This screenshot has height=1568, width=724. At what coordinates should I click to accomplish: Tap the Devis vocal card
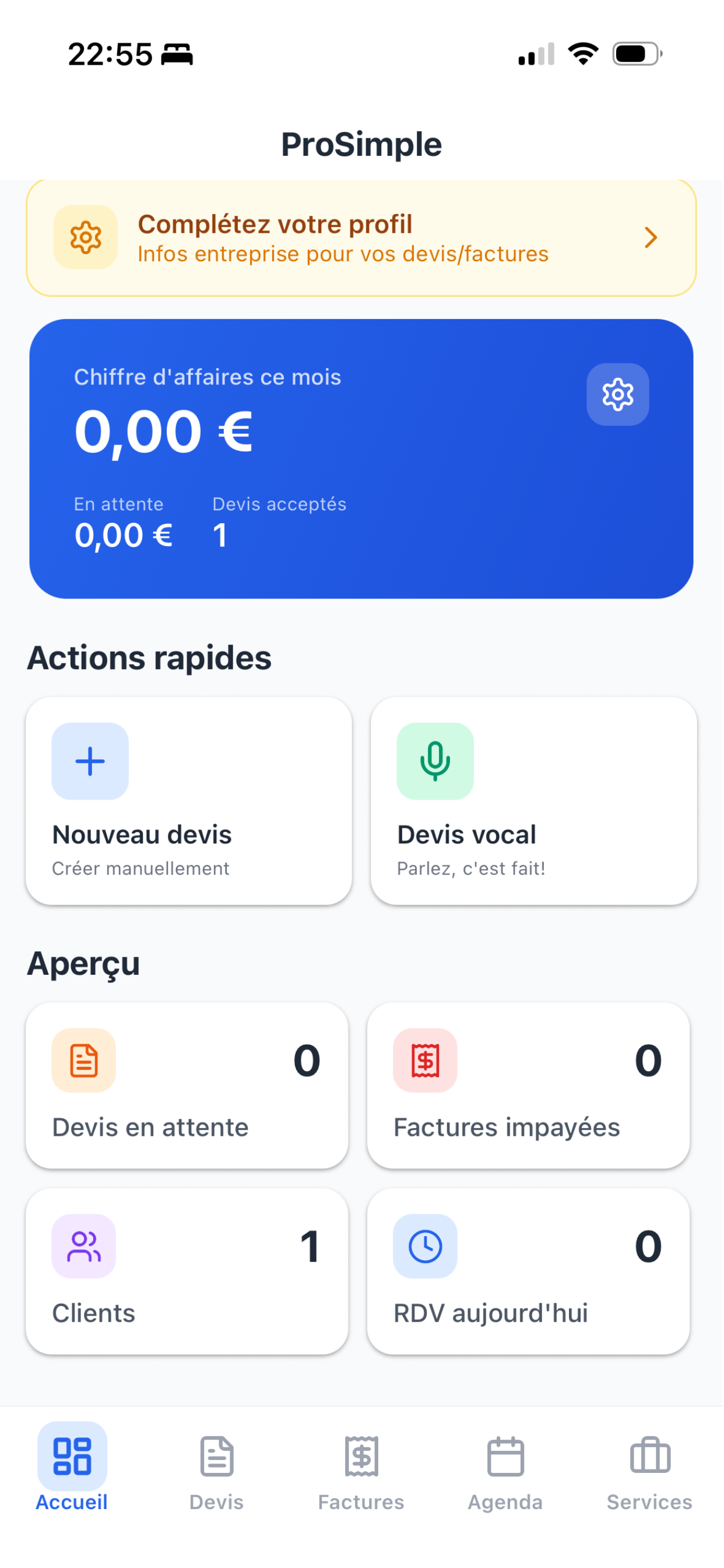click(x=534, y=802)
